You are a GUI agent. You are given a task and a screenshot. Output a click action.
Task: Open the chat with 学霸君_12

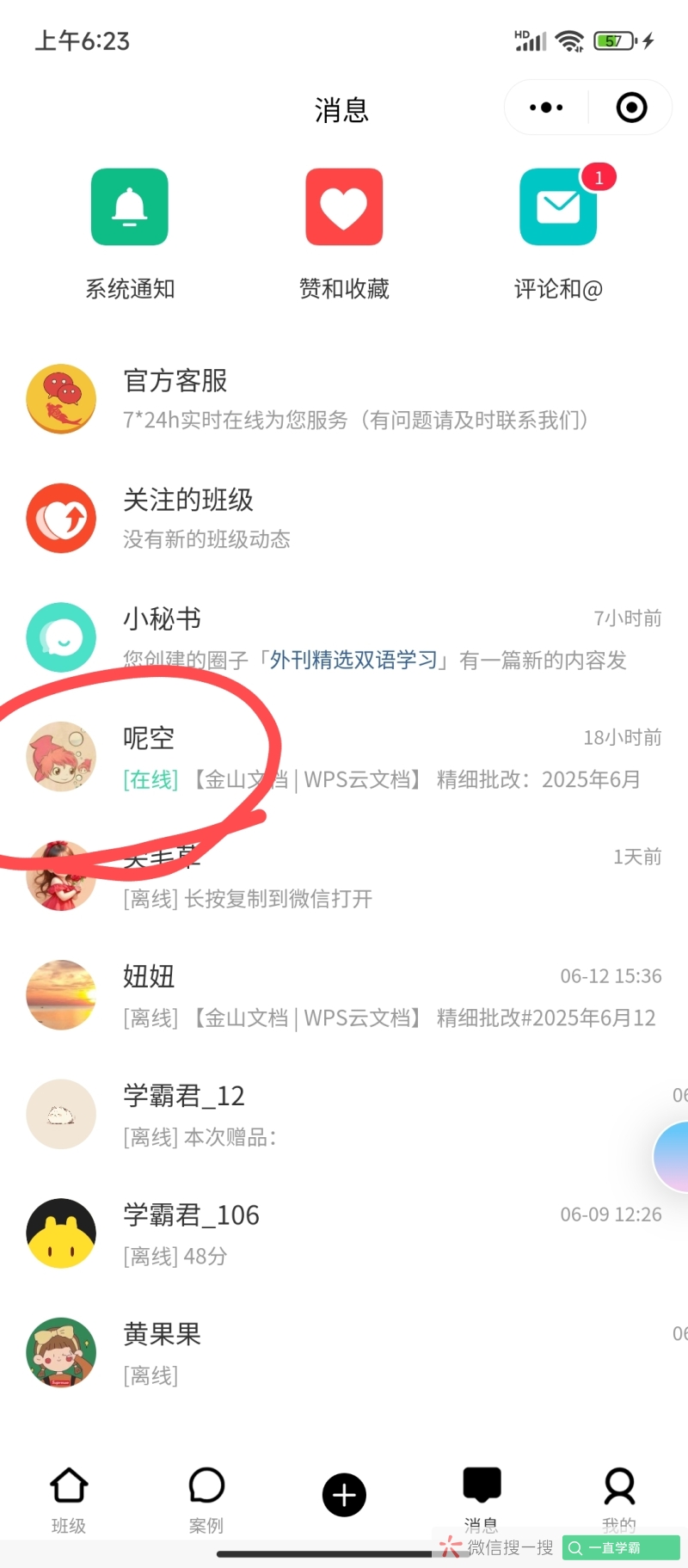click(344, 1115)
